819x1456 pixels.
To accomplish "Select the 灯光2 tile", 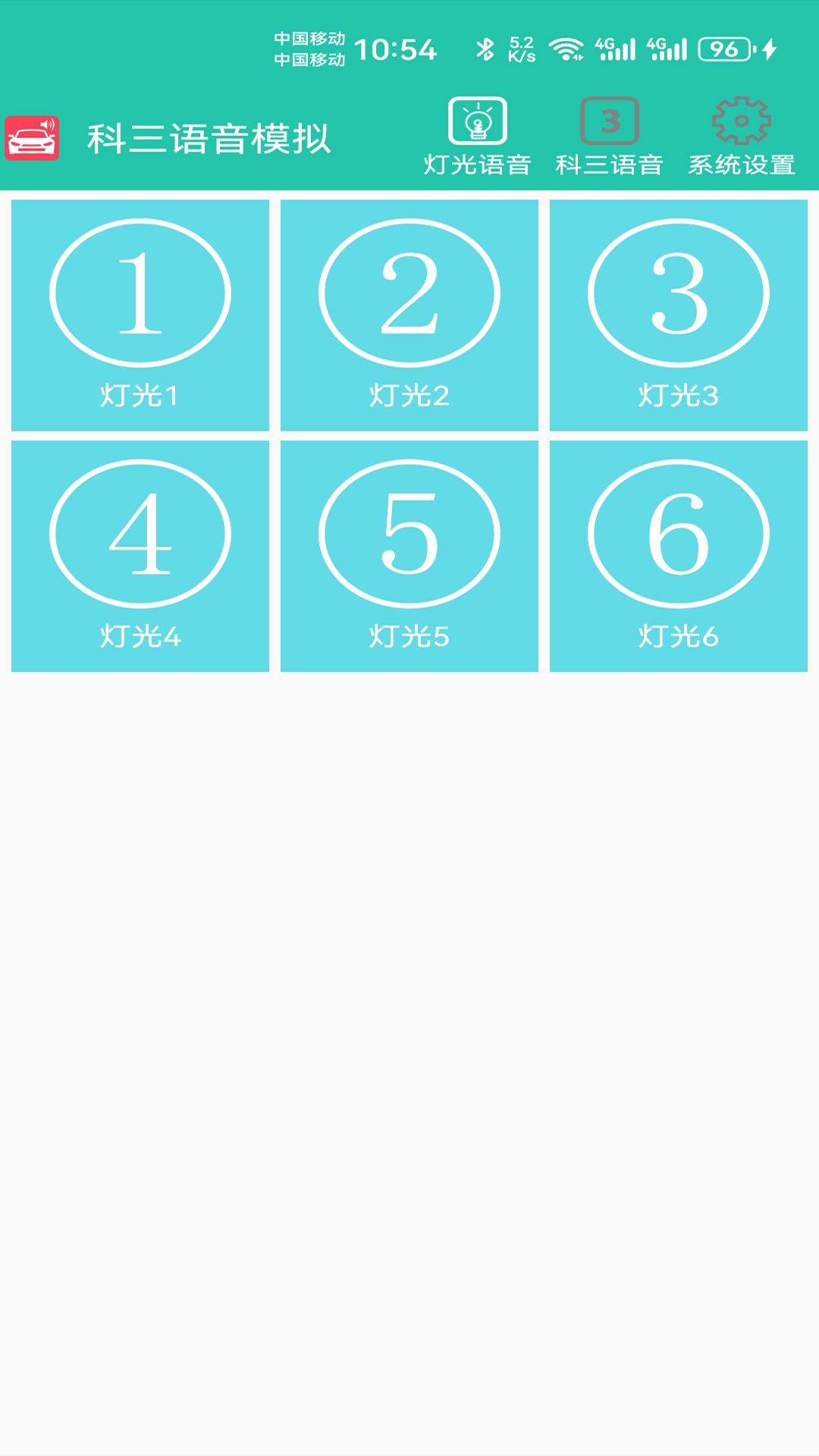I will point(409,315).
